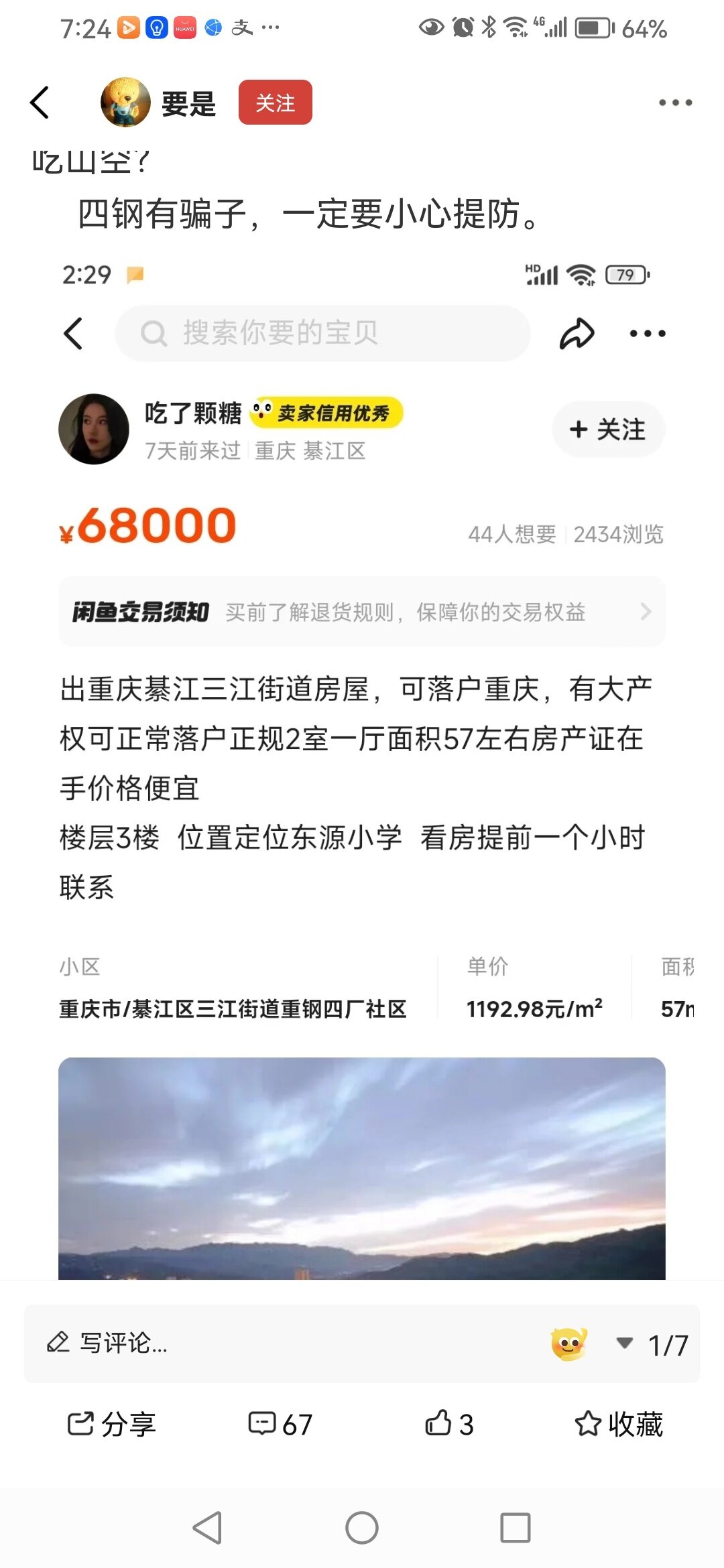724x1568 pixels.
Task: Follow 要是 with the red 关注 button
Action: click(x=275, y=103)
